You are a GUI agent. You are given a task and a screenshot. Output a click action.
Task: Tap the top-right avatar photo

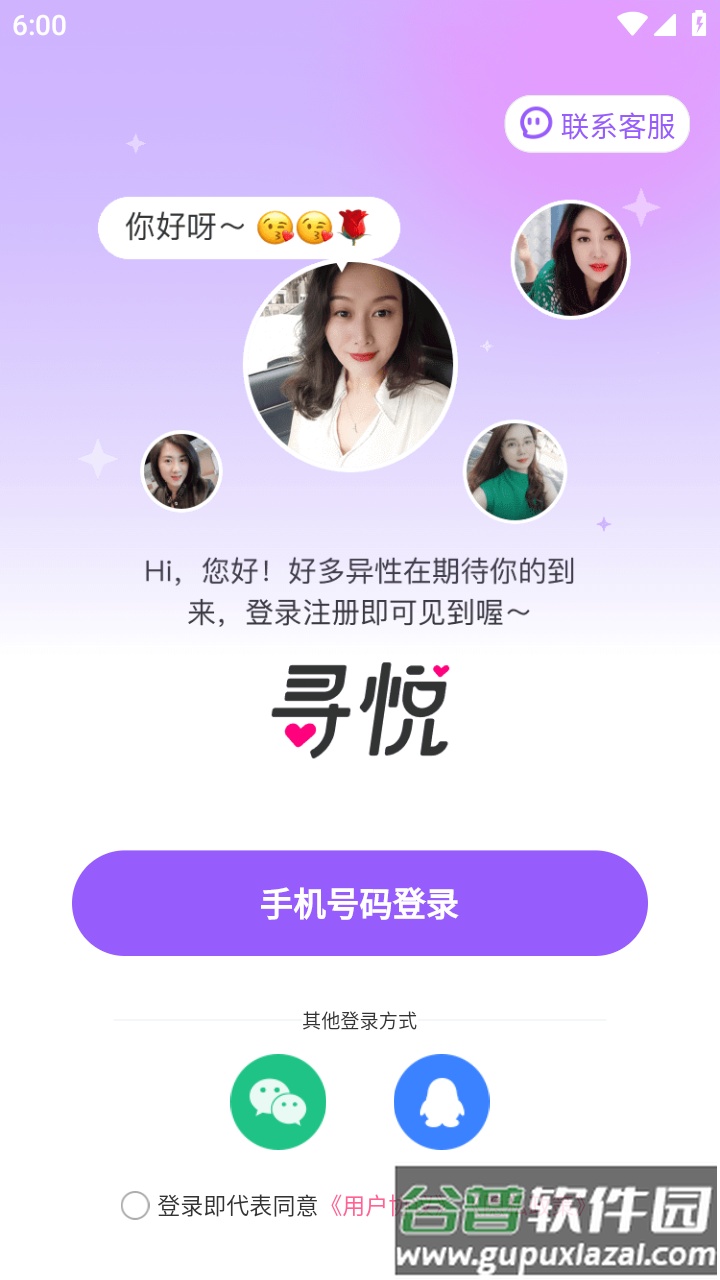[x=571, y=259]
